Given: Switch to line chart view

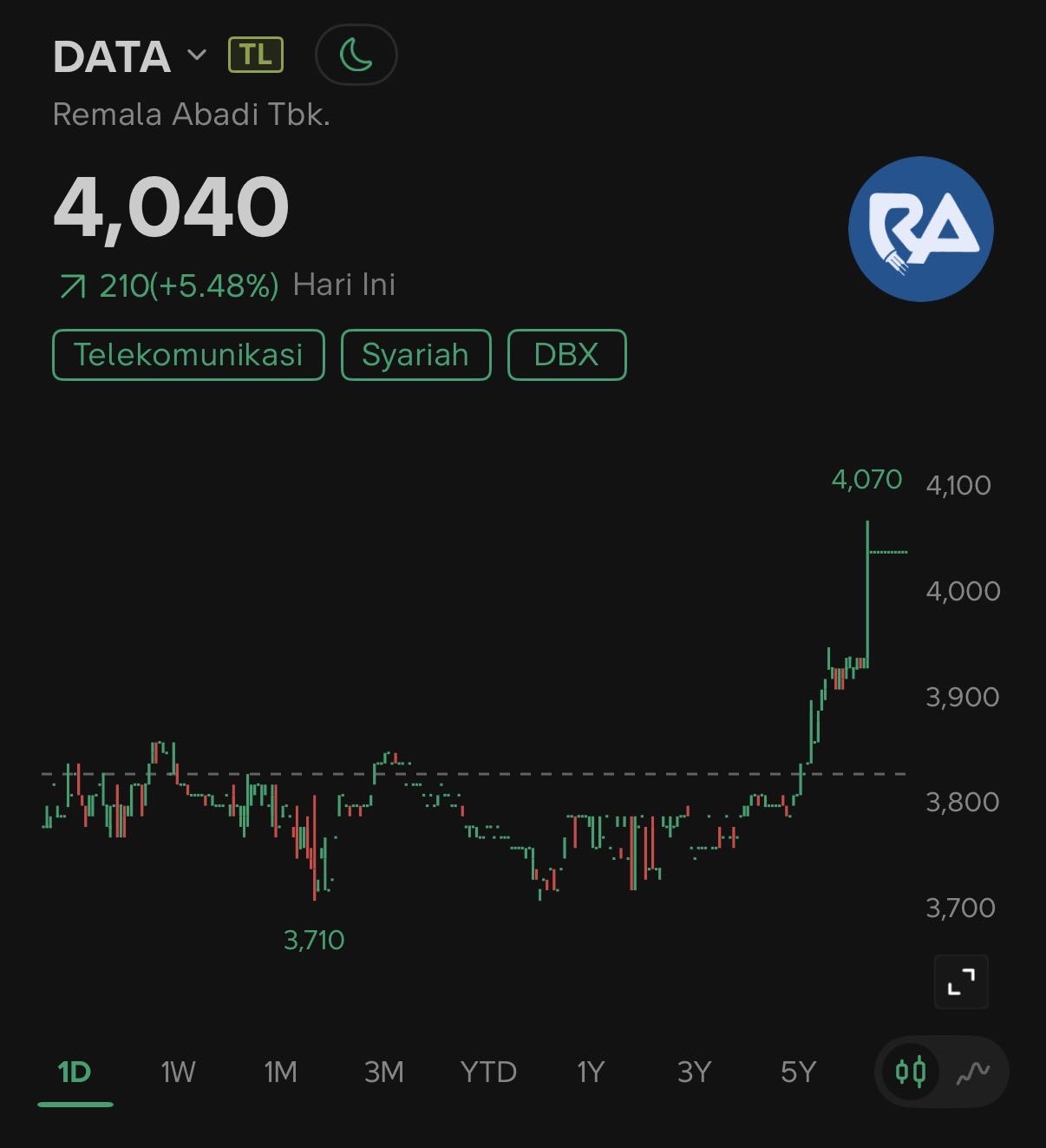Looking at the screenshot, I should (x=973, y=1073).
